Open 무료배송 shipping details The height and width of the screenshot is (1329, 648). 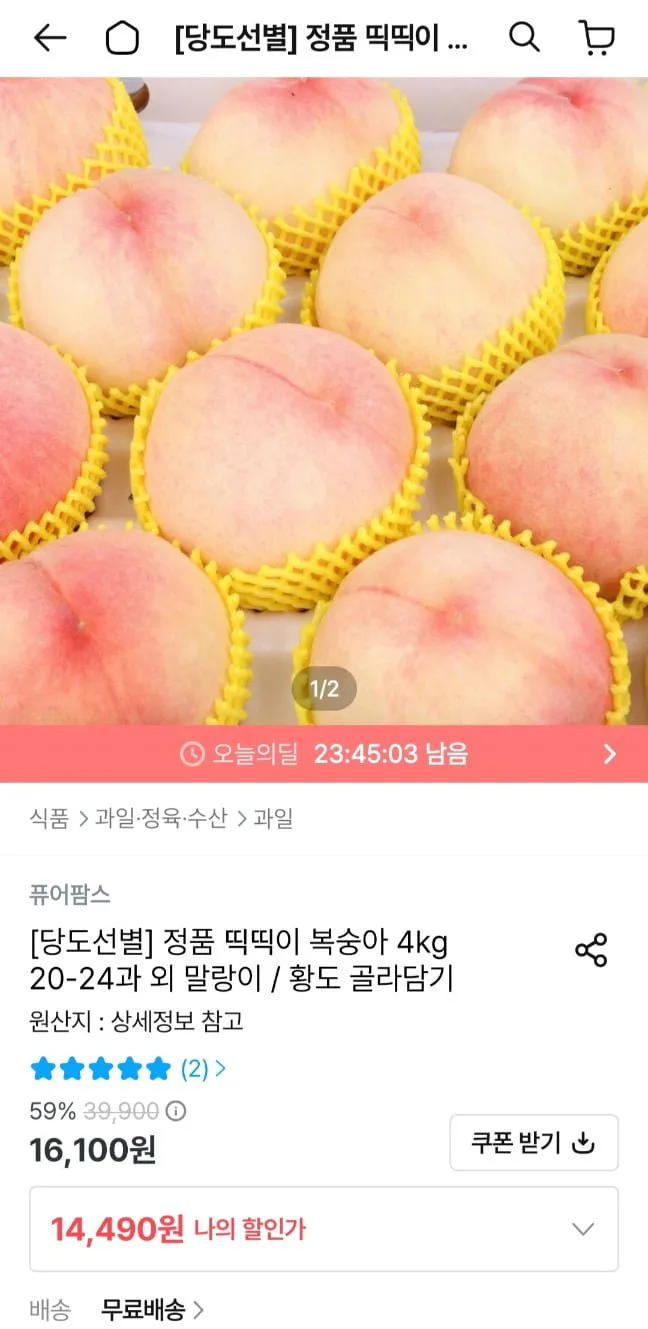pos(153,1309)
